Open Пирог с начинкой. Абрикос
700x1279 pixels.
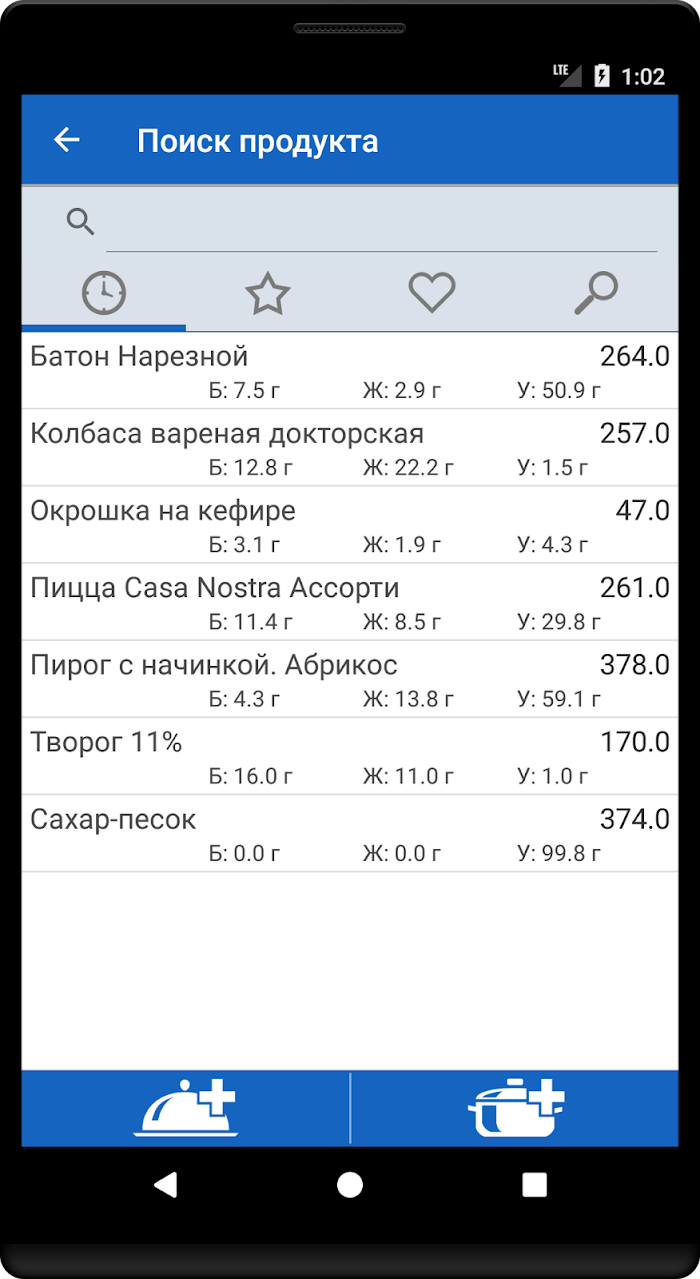(x=350, y=679)
